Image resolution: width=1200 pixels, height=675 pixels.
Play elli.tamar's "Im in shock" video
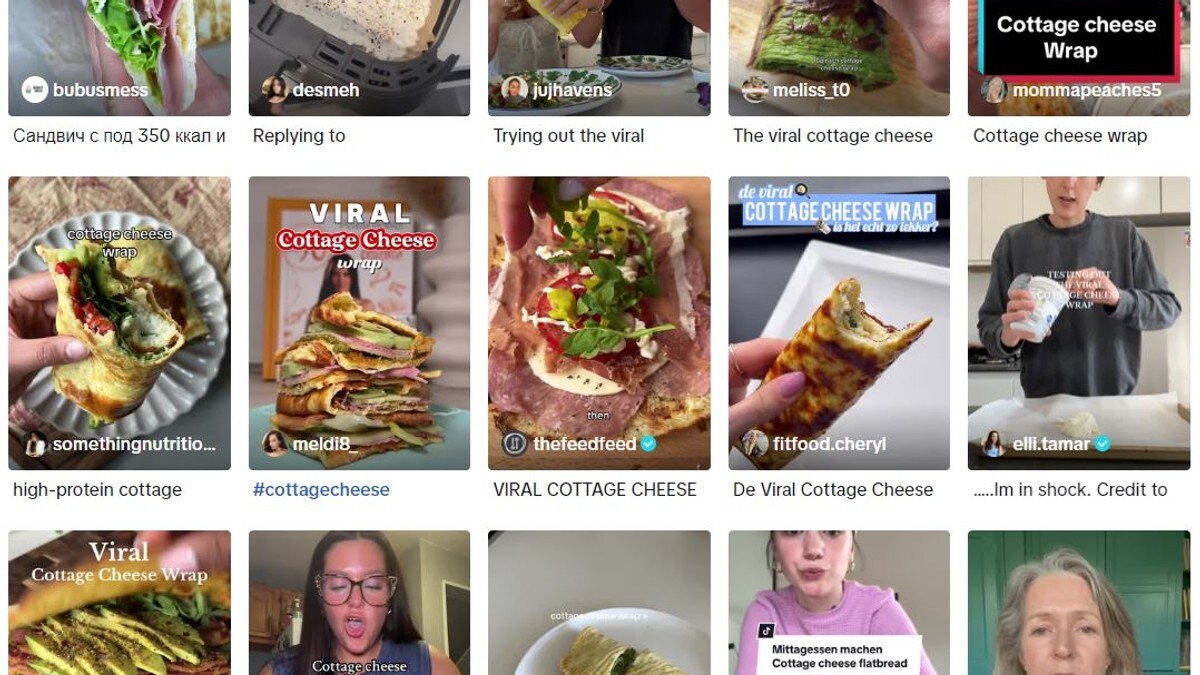coord(1079,322)
